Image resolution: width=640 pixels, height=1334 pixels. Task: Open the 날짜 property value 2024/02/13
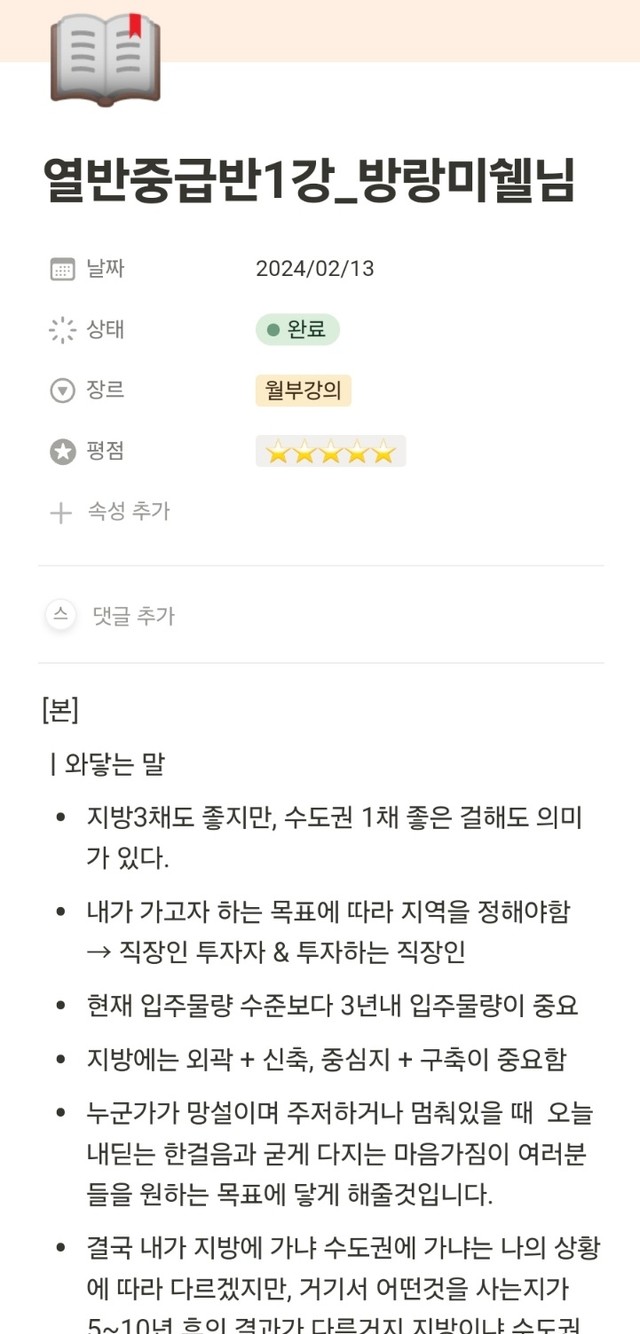(315, 269)
